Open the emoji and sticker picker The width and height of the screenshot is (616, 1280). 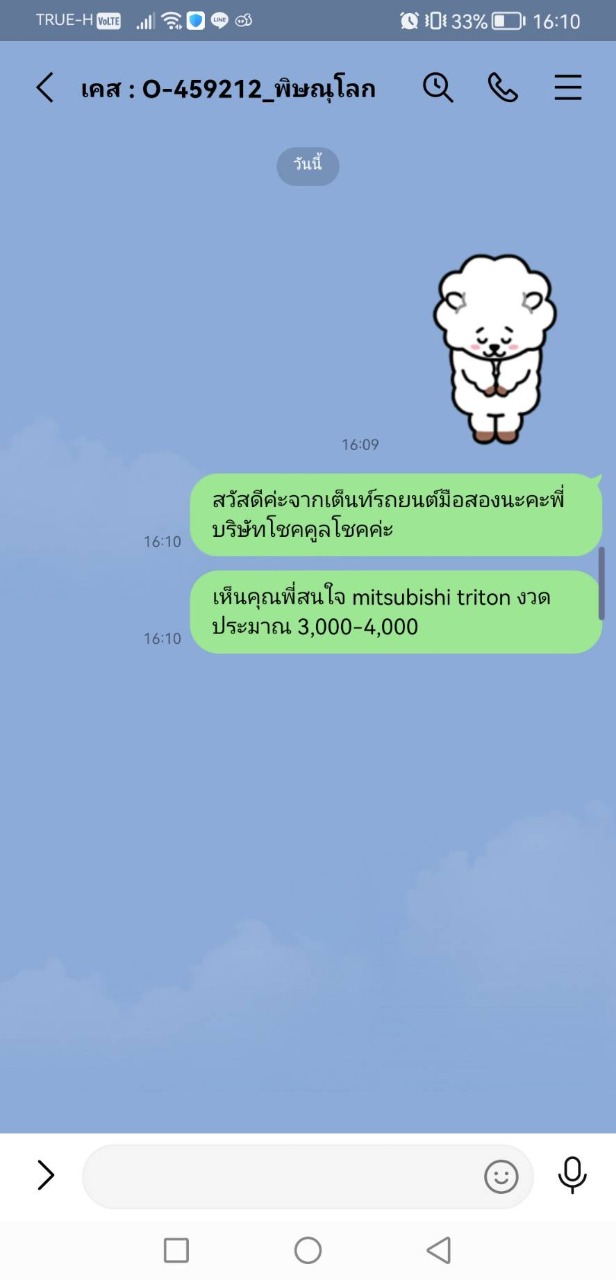coord(501,1176)
